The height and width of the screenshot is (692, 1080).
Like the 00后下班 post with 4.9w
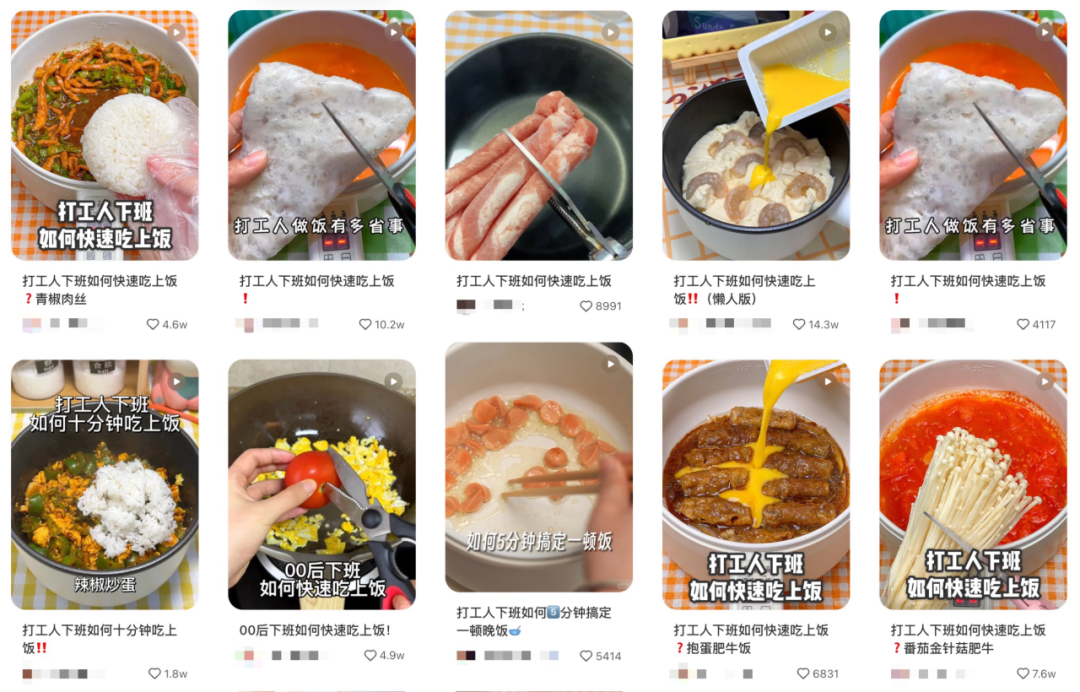pyautogui.click(x=371, y=656)
